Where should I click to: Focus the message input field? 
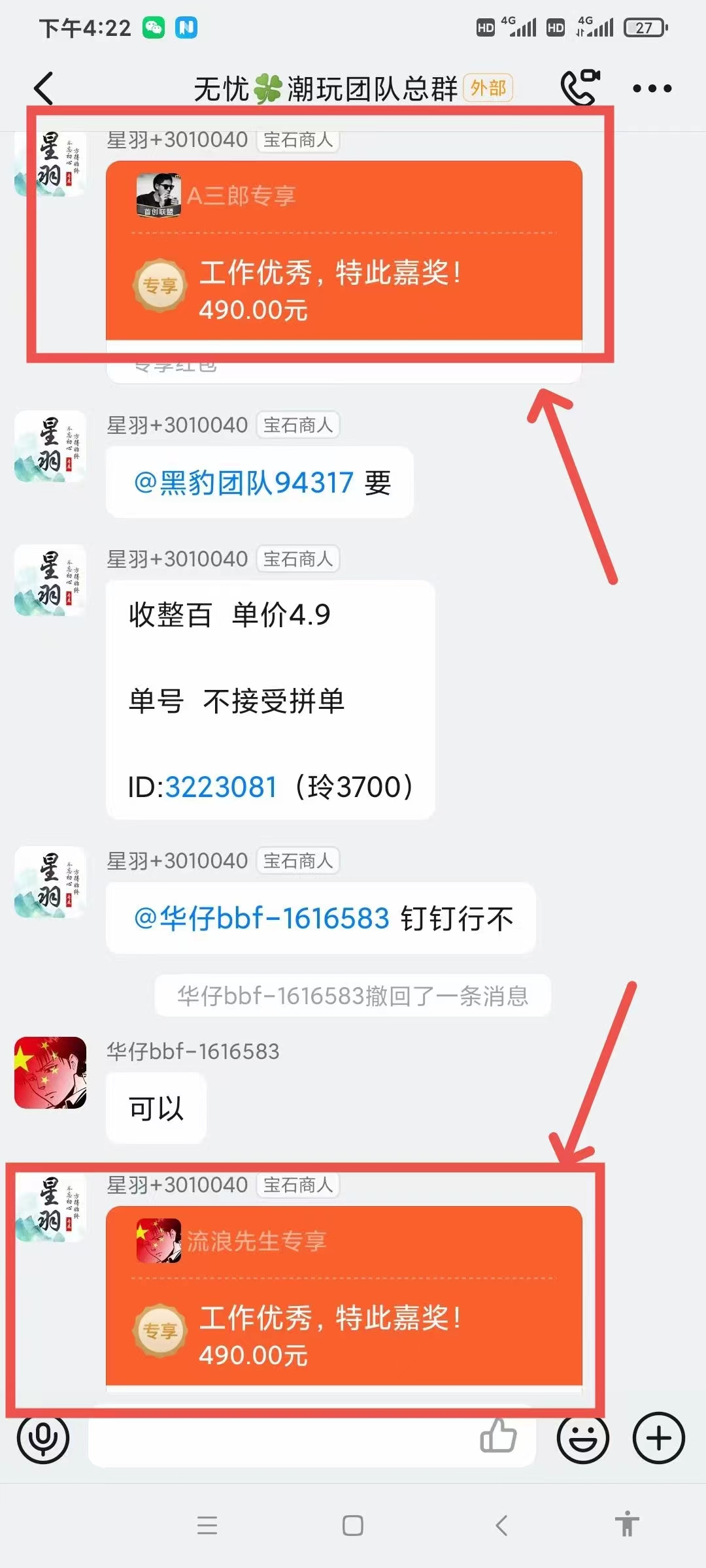click(x=281, y=1438)
